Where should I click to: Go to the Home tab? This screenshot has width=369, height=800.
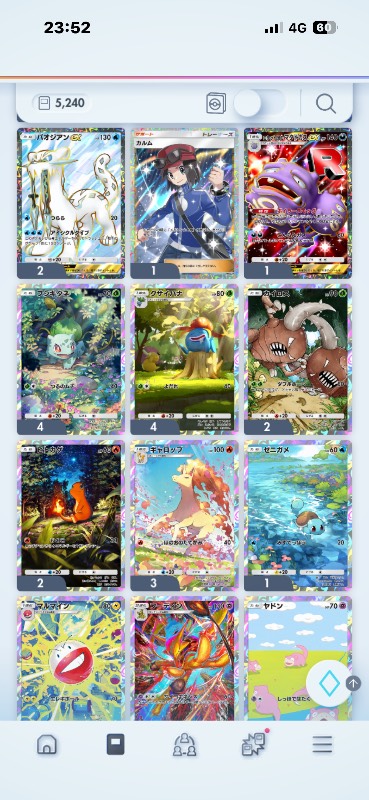tap(46, 744)
